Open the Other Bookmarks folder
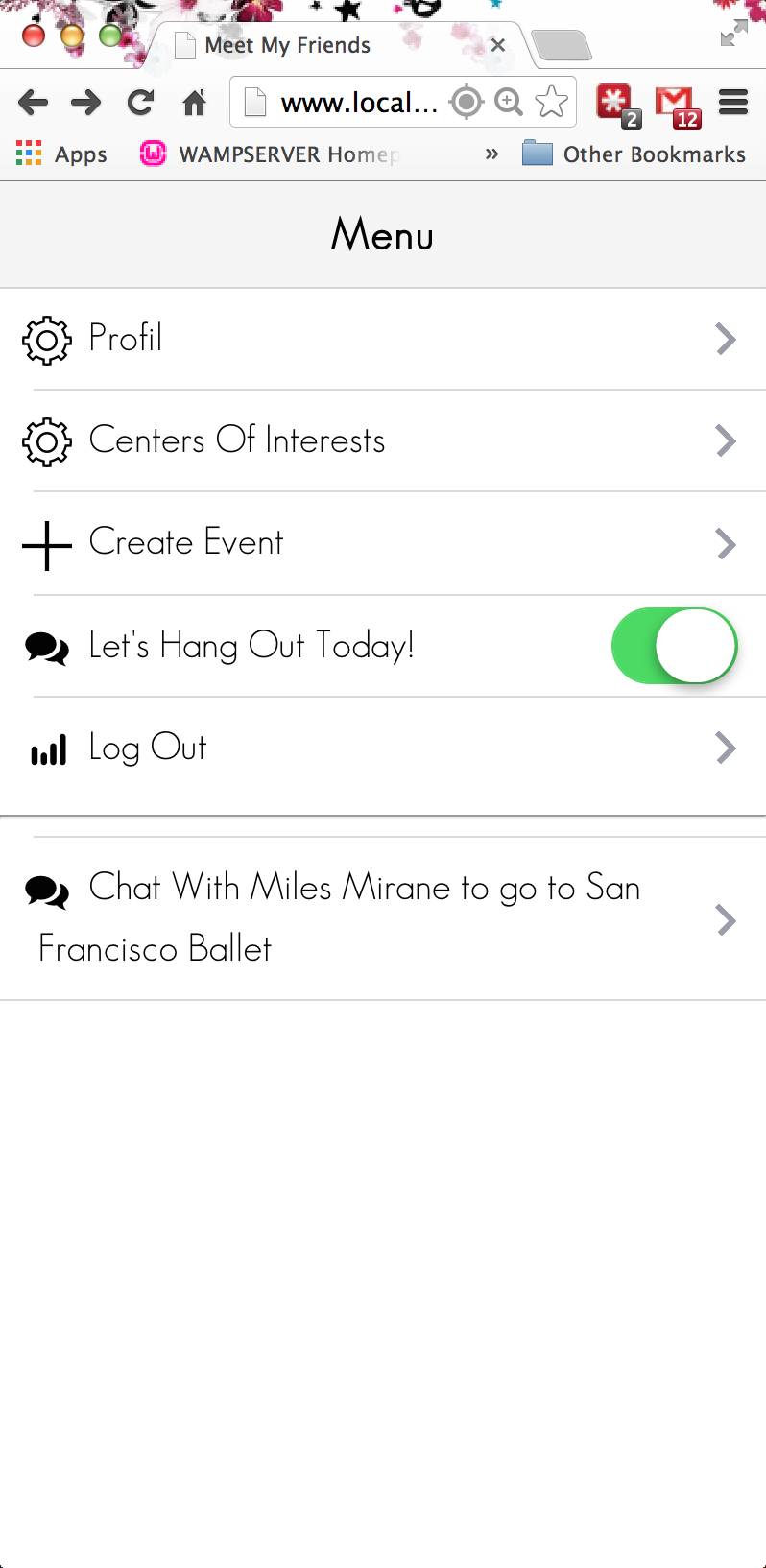766x1568 pixels. pos(634,154)
